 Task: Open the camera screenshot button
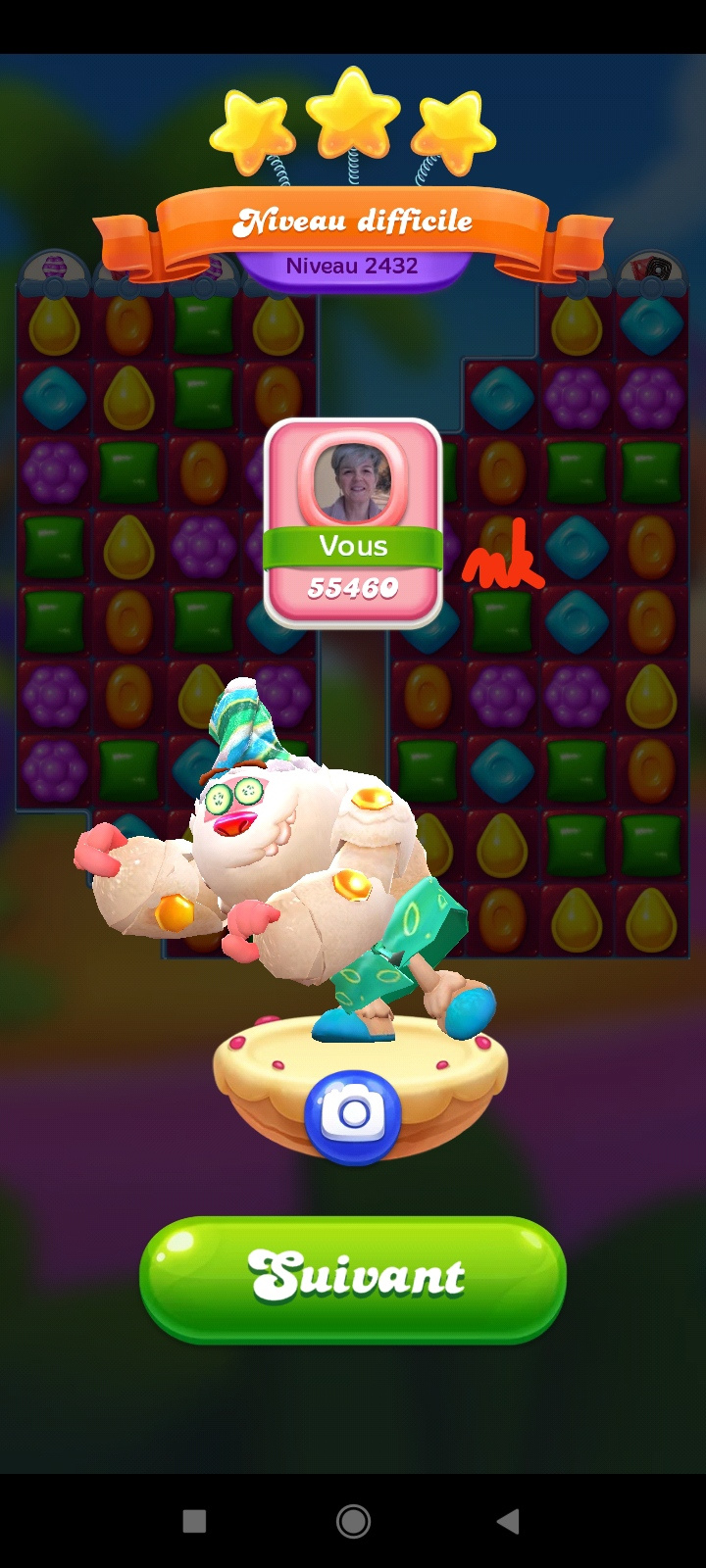click(x=353, y=1114)
